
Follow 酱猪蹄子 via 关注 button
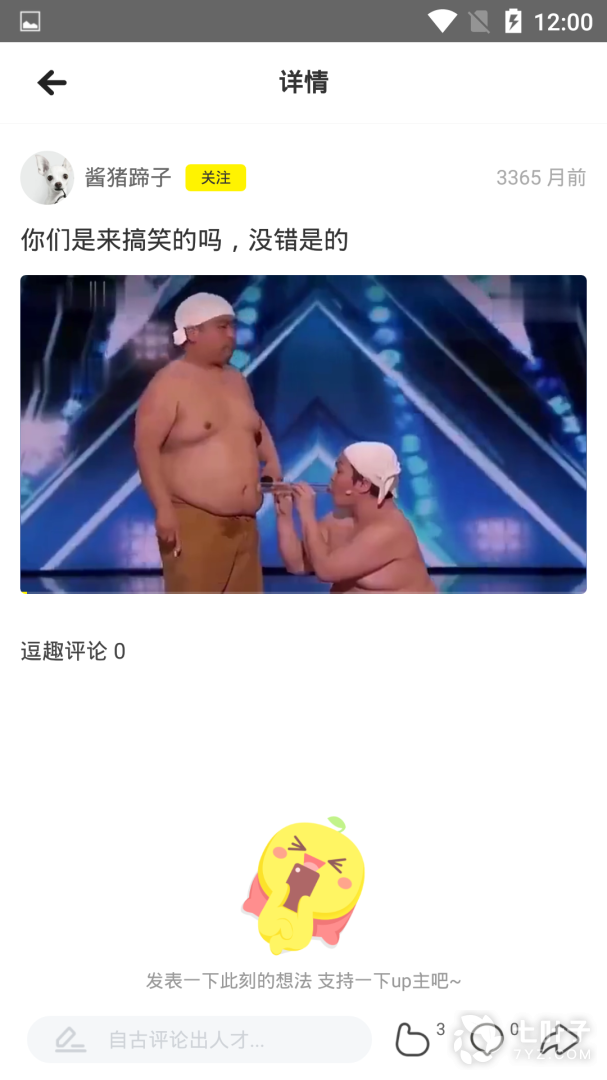(x=215, y=178)
